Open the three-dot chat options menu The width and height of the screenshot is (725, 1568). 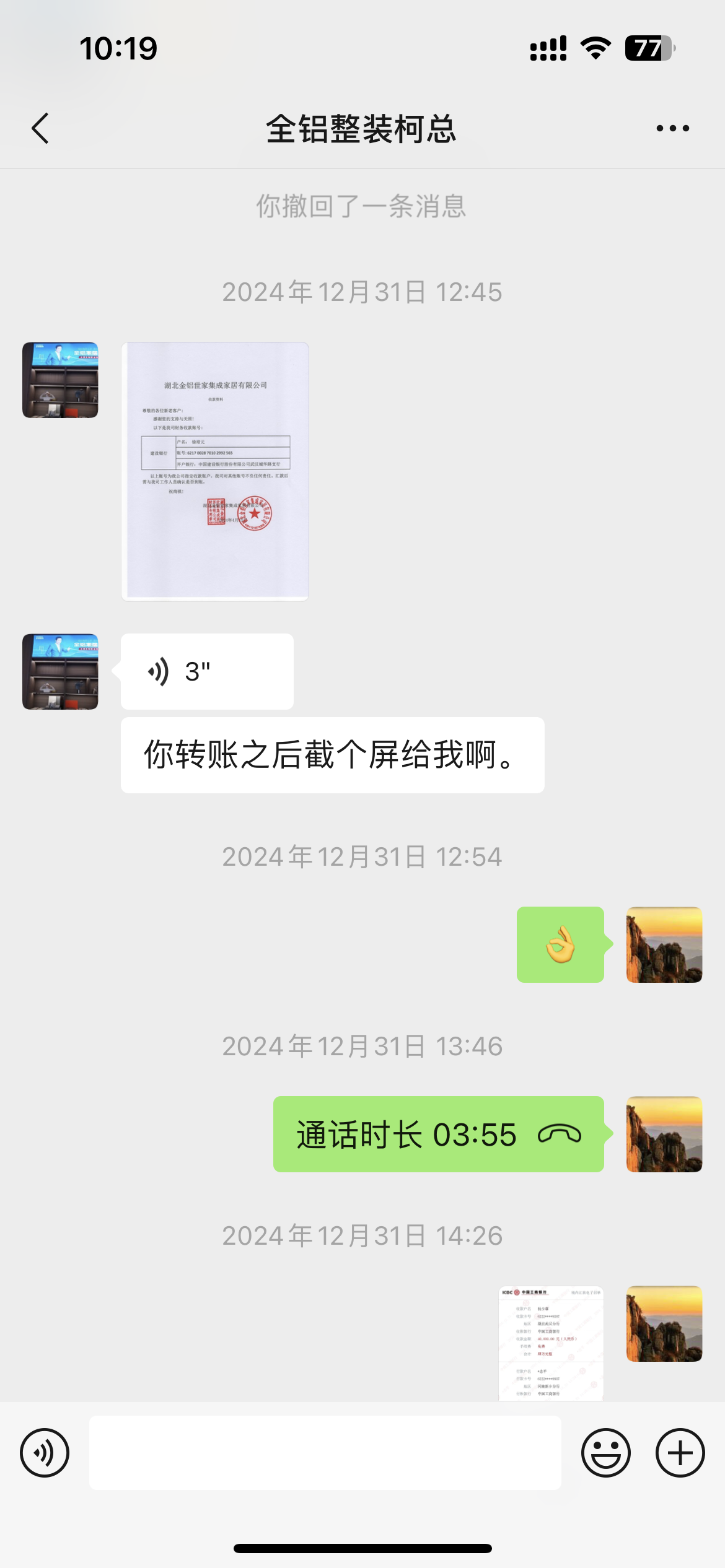pyautogui.click(x=672, y=129)
